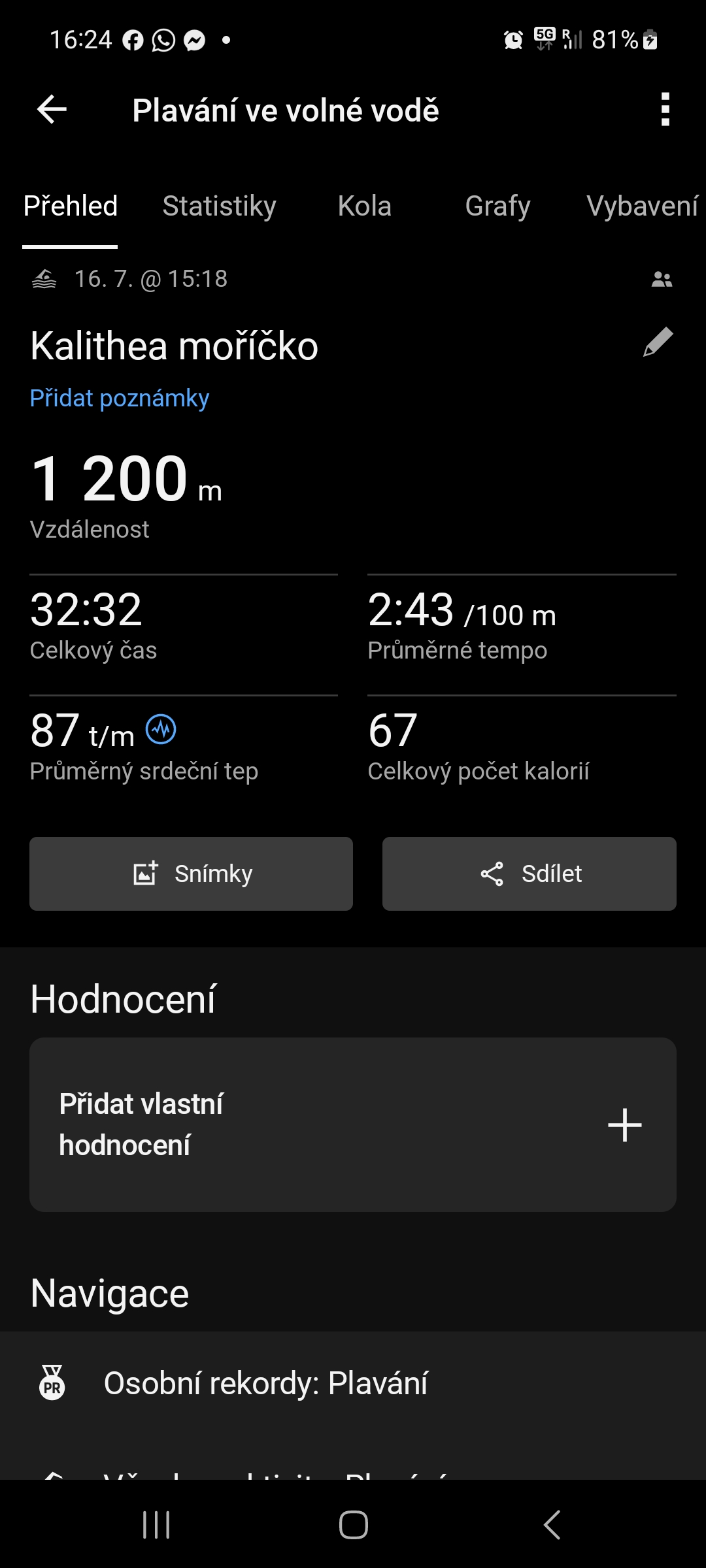706x1568 pixels.
Task: Tap the Přidat poznámky link
Action: [x=120, y=399]
